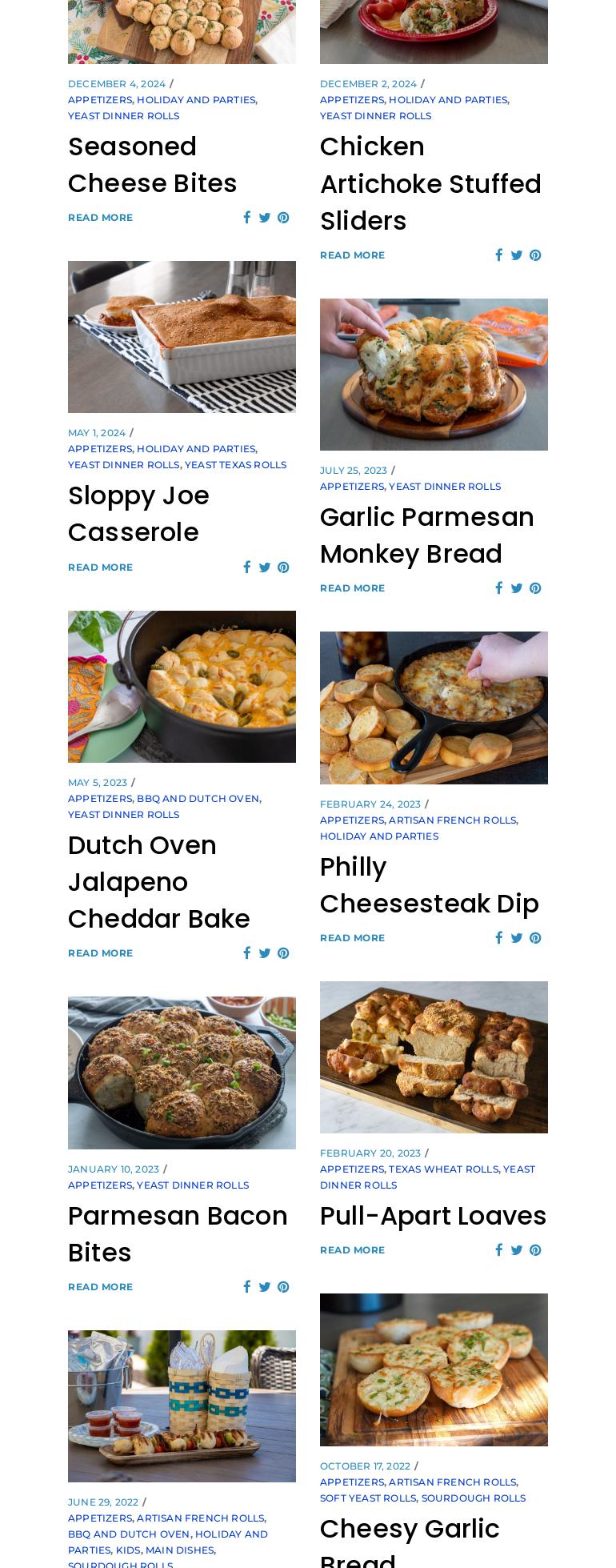Pin Chicken Artichoke Stuffed Sliders on Pinterest
This screenshot has height=1568, width=616.
click(535, 255)
